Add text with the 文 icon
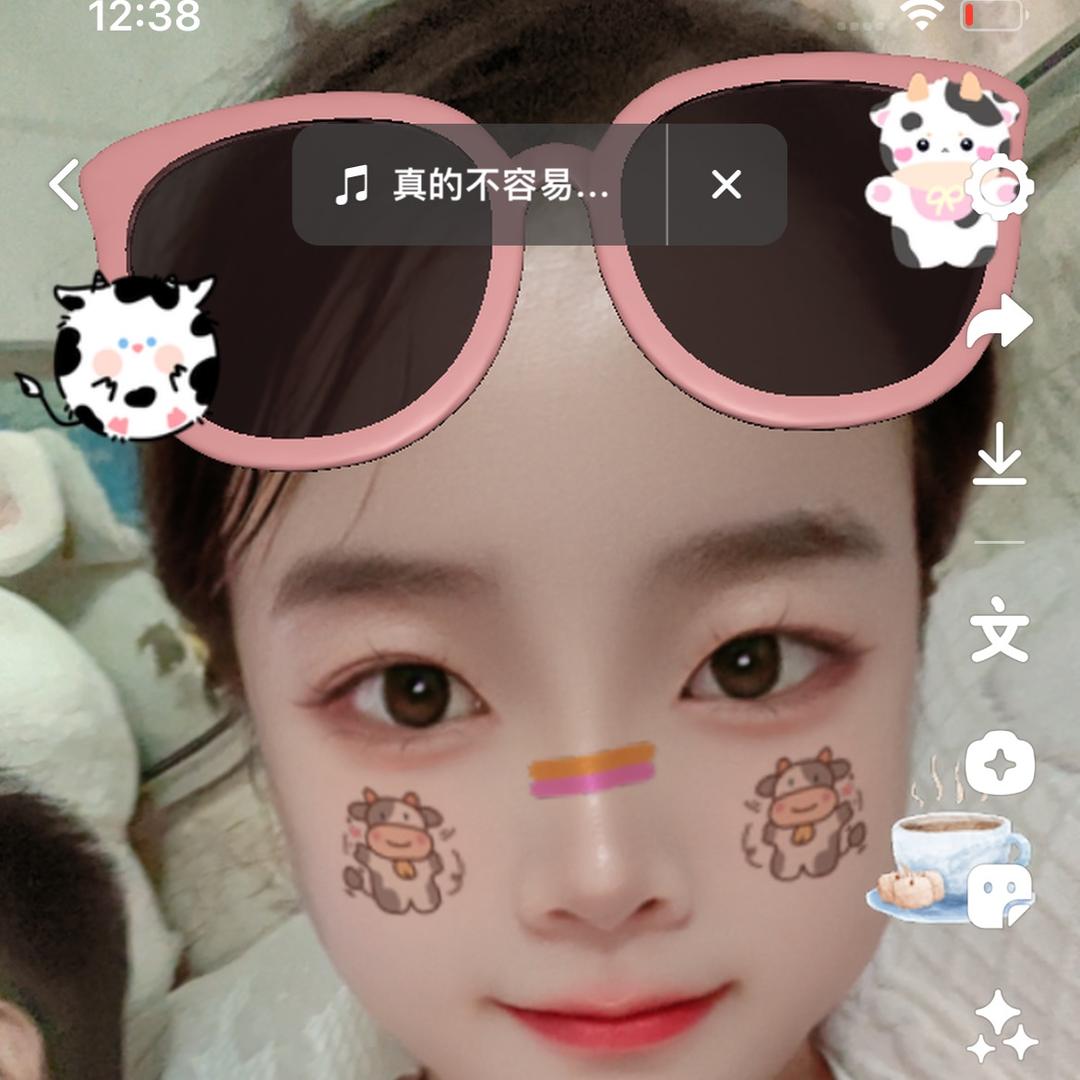Screen dimensions: 1080x1080 coord(1000,629)
